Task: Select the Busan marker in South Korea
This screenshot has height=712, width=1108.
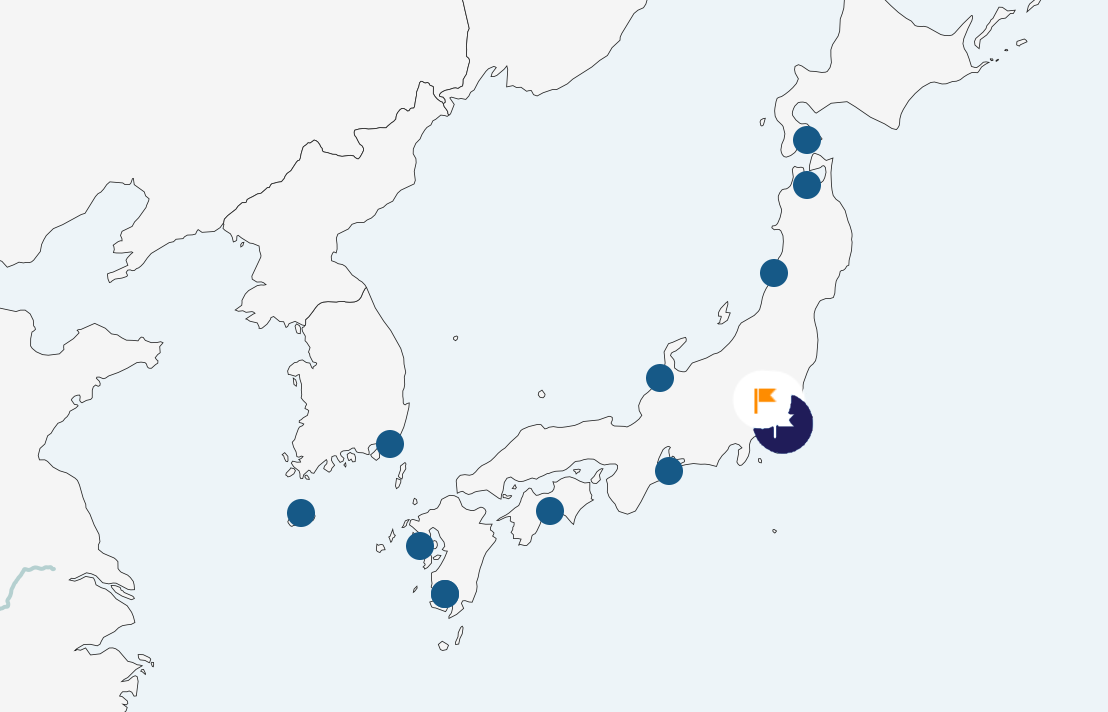Action: (x=390, y=443)
